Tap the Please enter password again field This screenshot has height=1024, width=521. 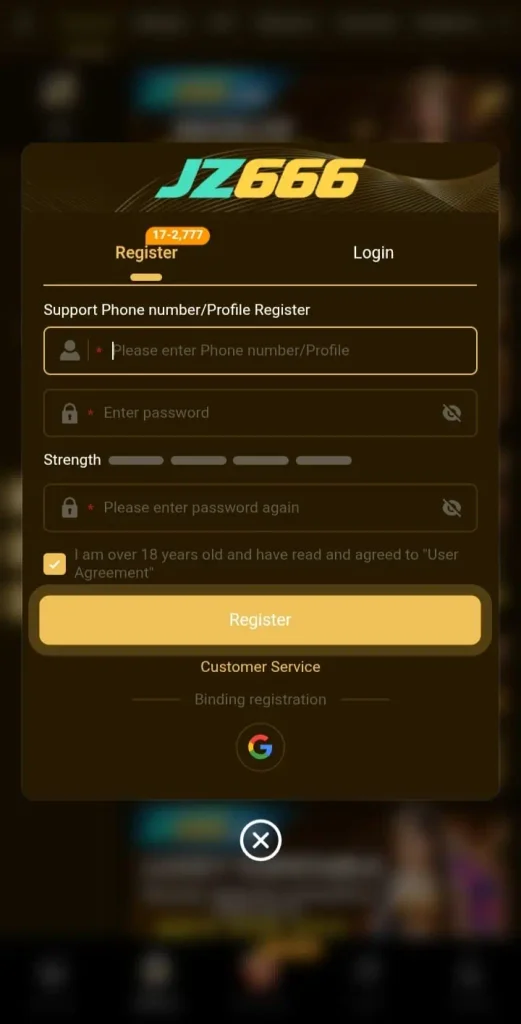(x=260, y=507)
